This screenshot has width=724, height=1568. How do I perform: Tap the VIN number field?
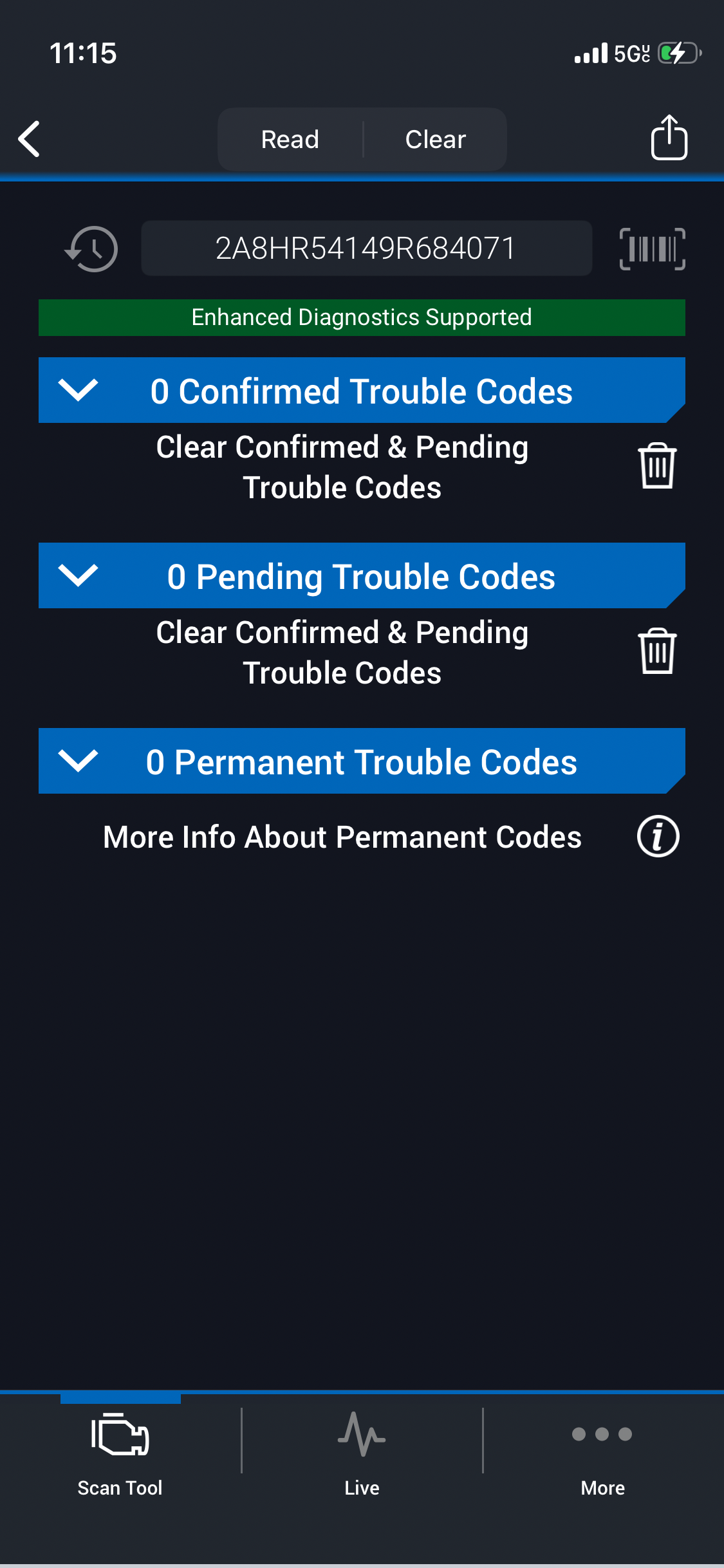tap(366, 248)
